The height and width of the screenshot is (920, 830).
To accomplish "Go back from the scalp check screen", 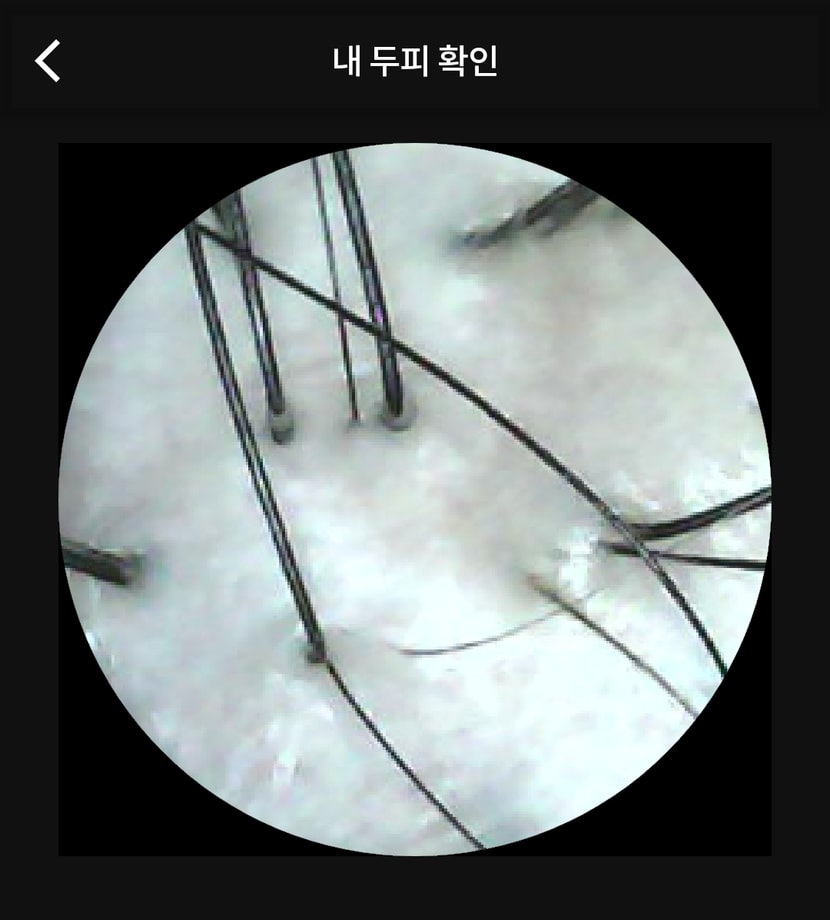I will pyautogui.click(x=48, y=61).
